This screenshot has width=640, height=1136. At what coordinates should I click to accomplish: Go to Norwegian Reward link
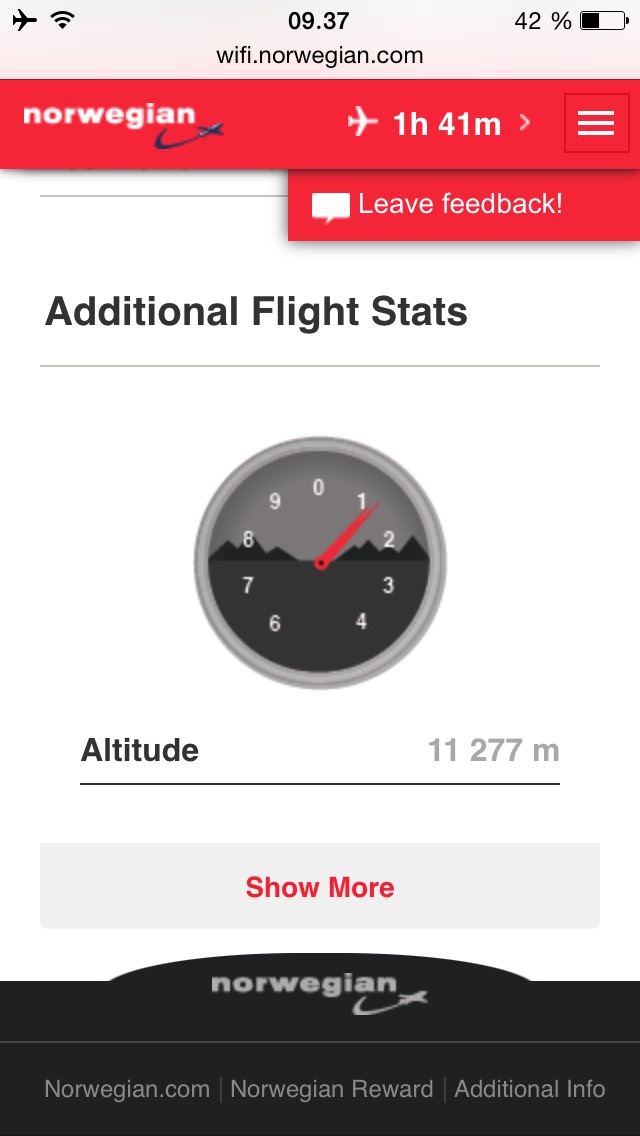[x=332, y=1089]
